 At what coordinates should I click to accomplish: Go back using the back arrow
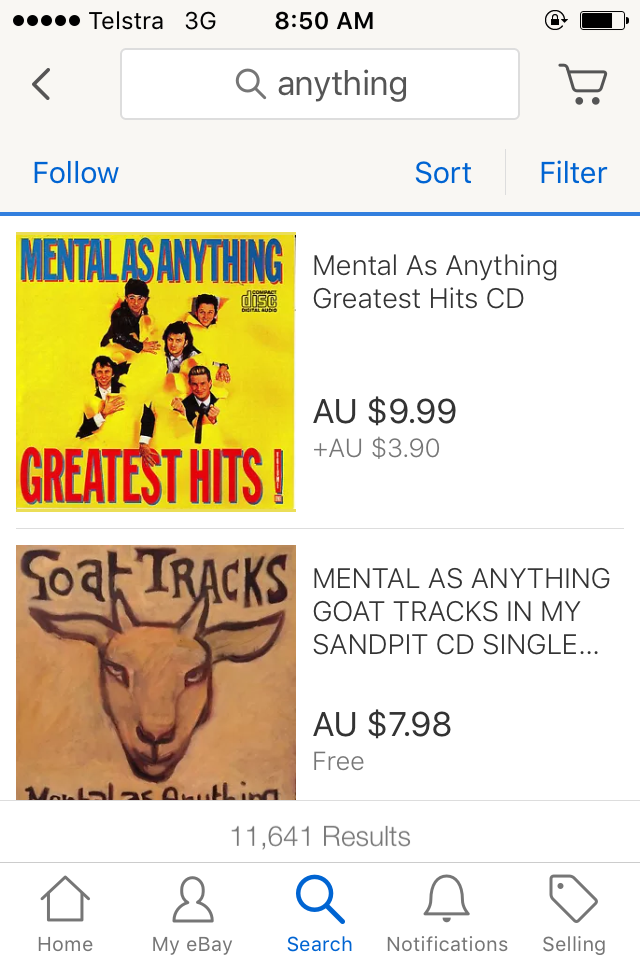tap(41, 84)
